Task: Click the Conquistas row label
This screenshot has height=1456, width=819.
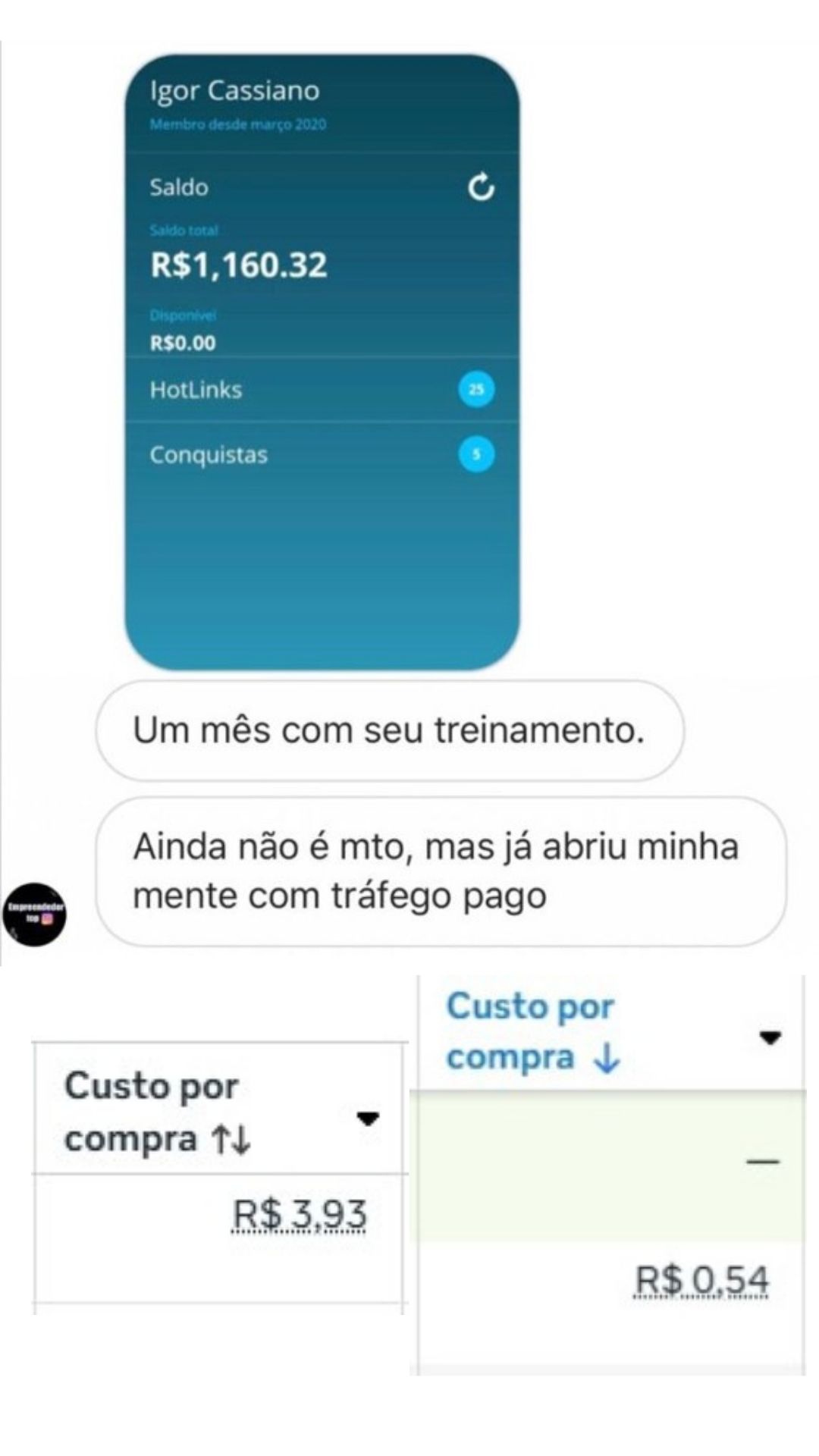Action: (x=210, y=455)
